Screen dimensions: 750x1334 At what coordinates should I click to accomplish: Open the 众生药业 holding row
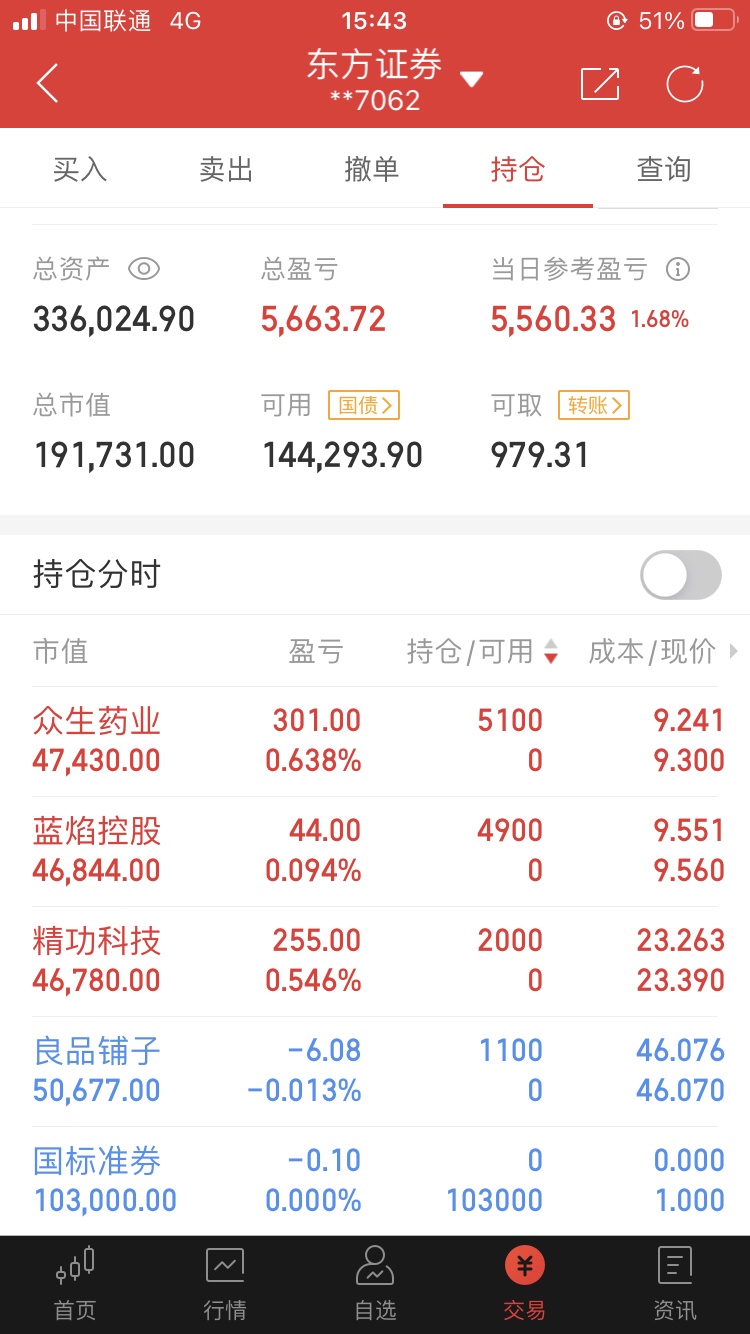(375, 741)
